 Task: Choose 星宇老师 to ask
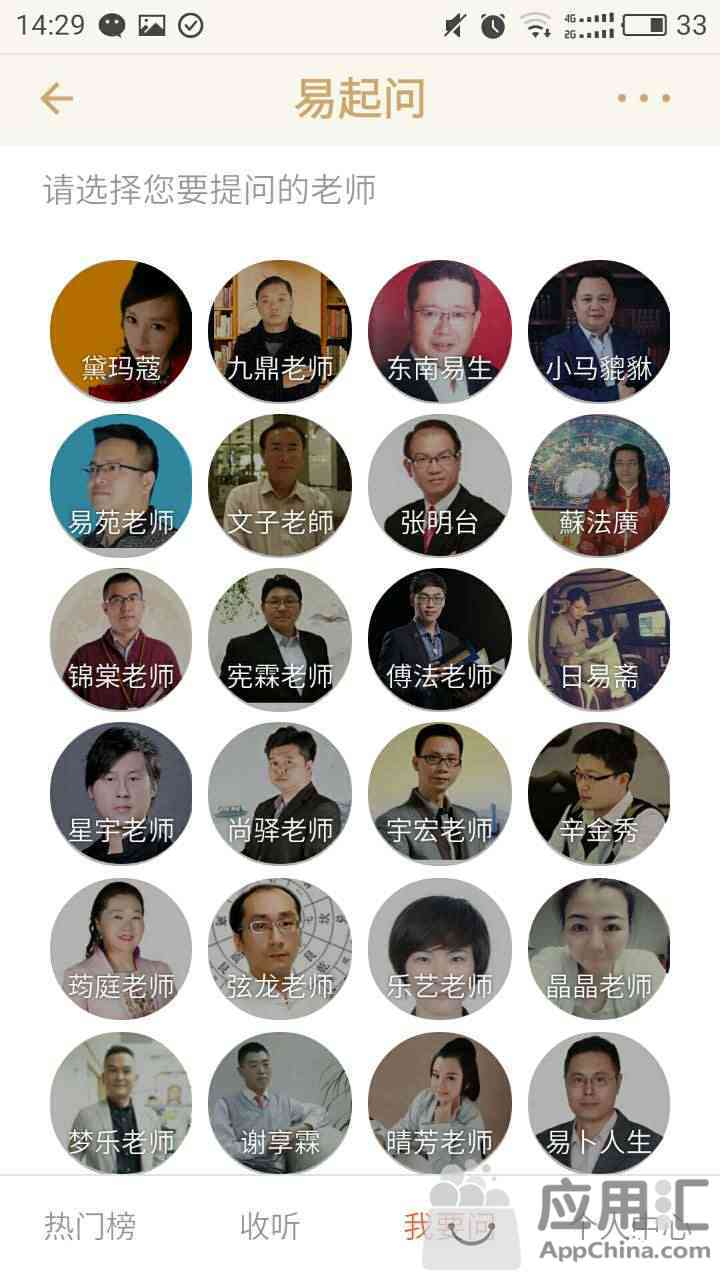coord(121,793)
